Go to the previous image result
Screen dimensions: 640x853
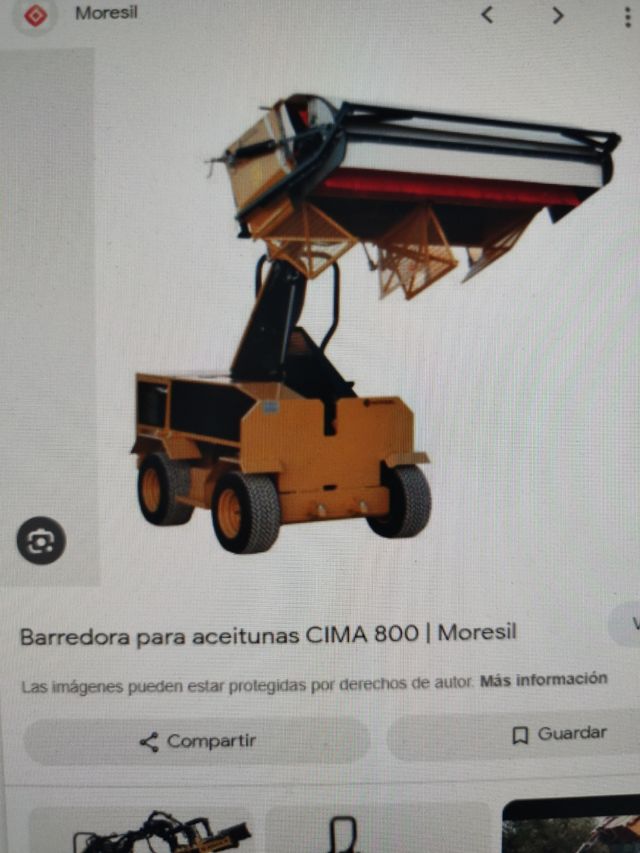(x=487, y=15)
